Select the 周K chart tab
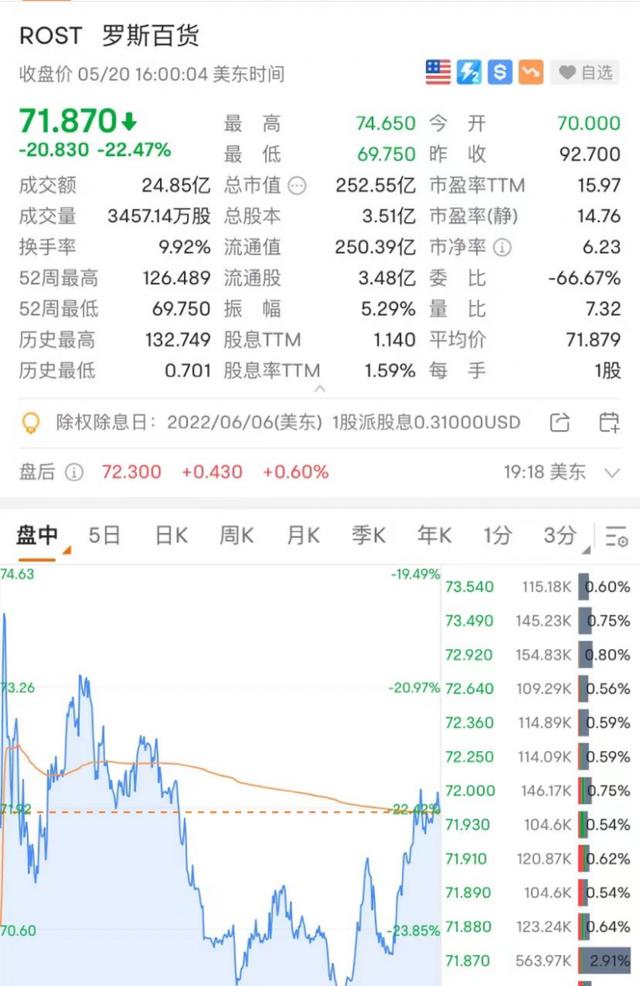This screenshot has width=640, height=986. (237, 536)
